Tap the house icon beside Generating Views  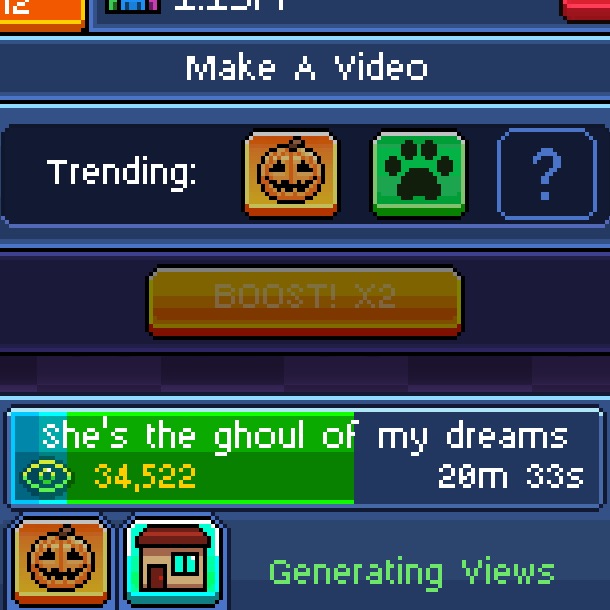(174, 563)
